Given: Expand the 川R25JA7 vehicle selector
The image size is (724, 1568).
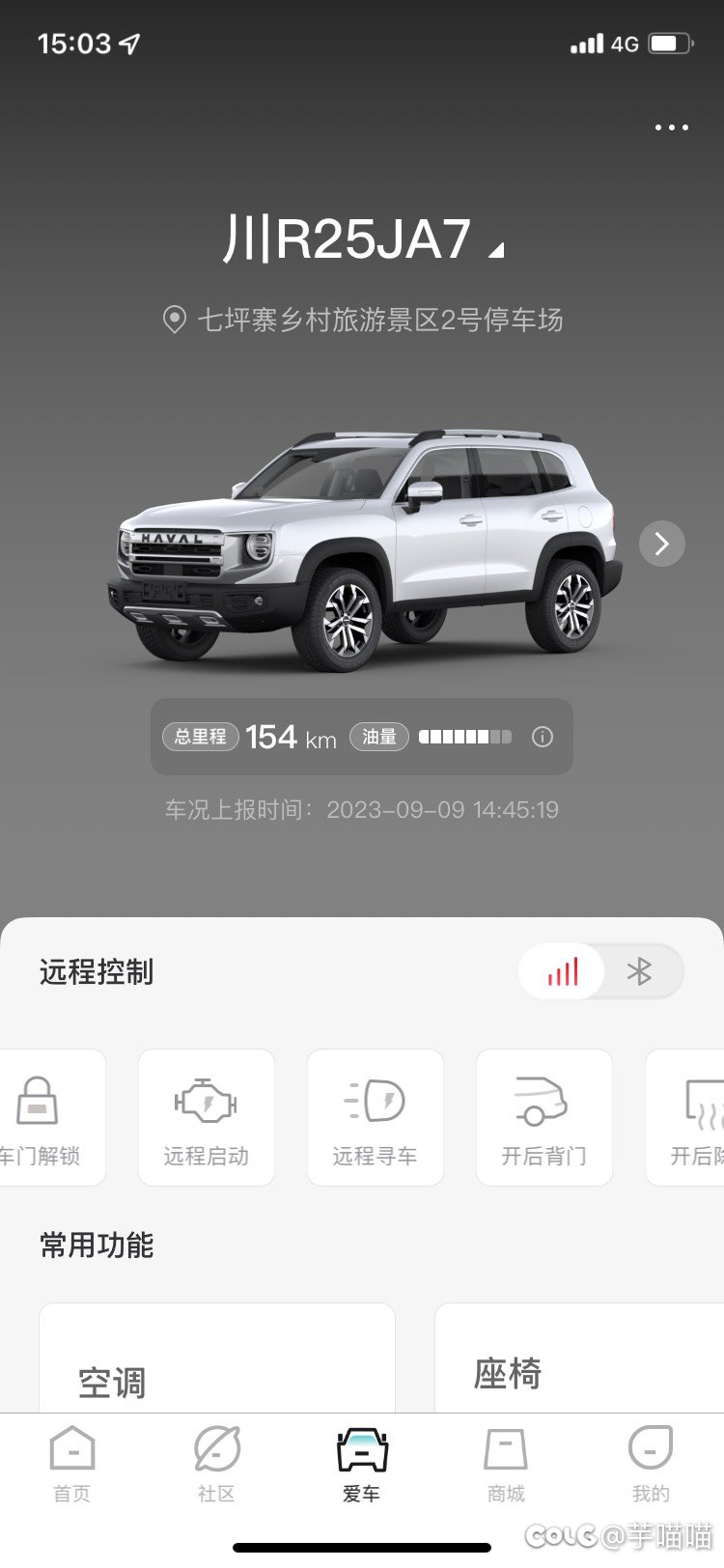Looking at the screenshot, I should pos(363,240).
